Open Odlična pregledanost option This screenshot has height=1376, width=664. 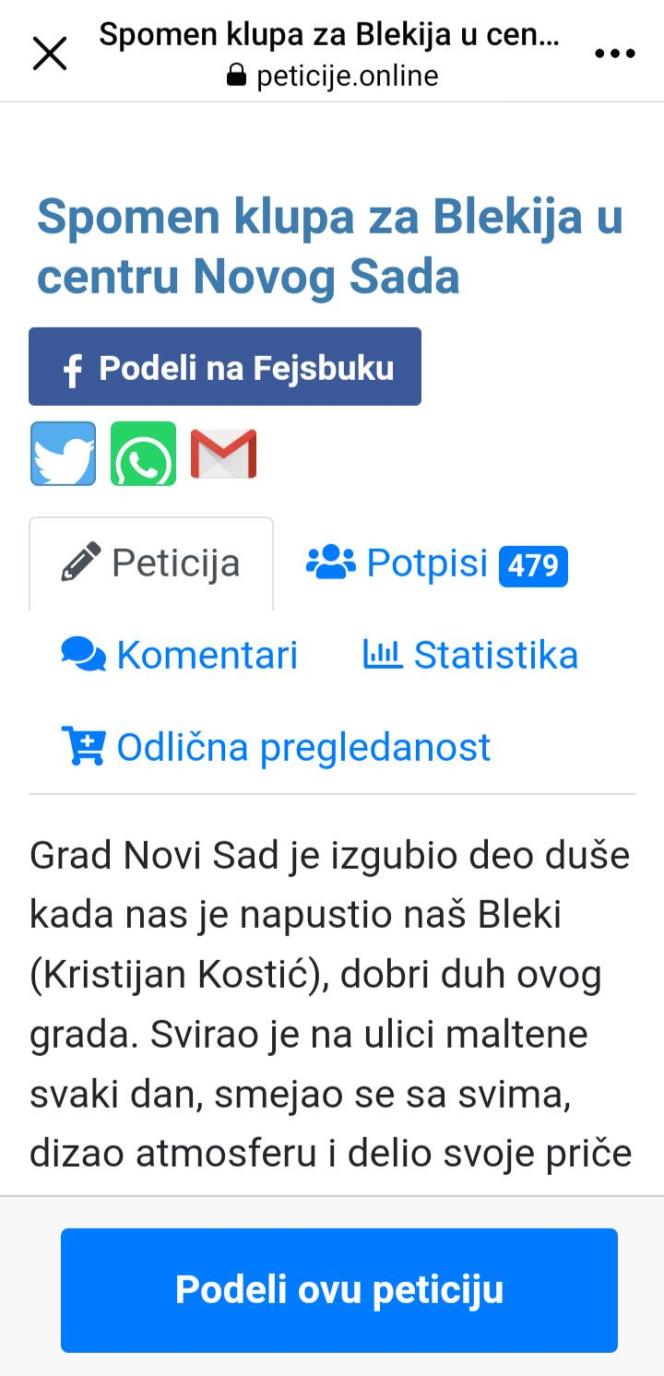276,747
